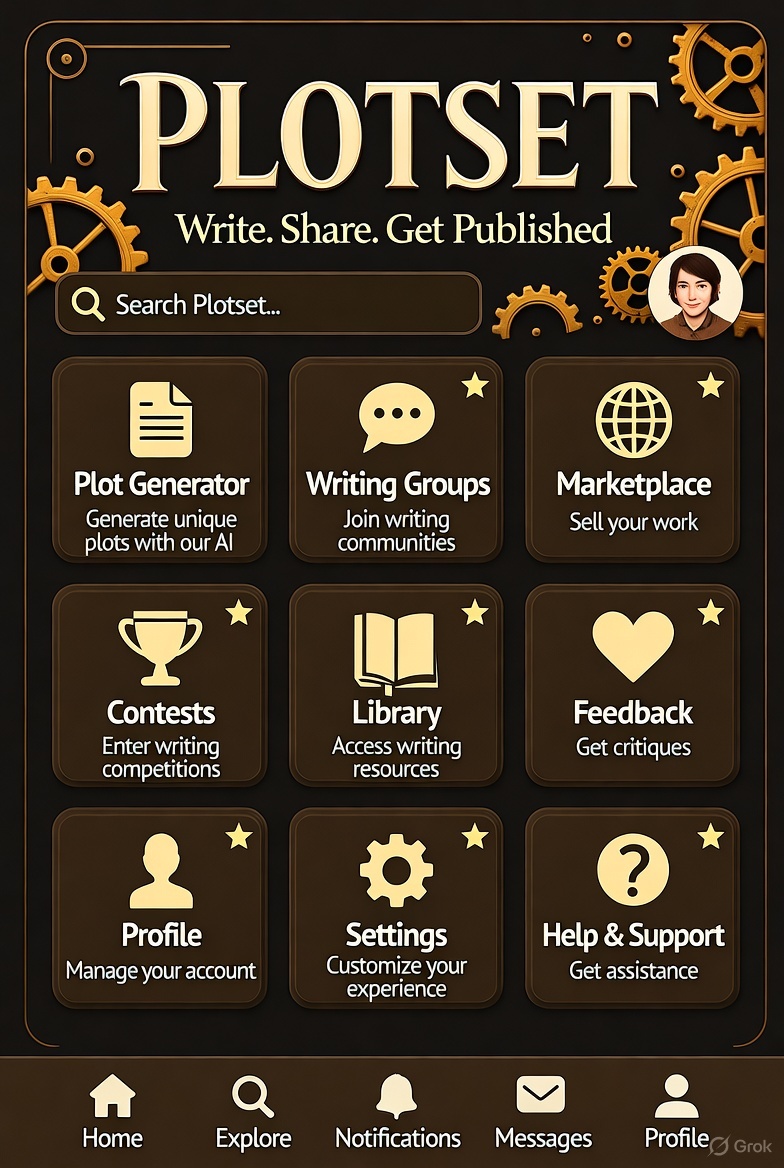The height and width of the screenshot is (1168, 784).
Task: Tap the Search Plotset field
Action: (268, 304)
